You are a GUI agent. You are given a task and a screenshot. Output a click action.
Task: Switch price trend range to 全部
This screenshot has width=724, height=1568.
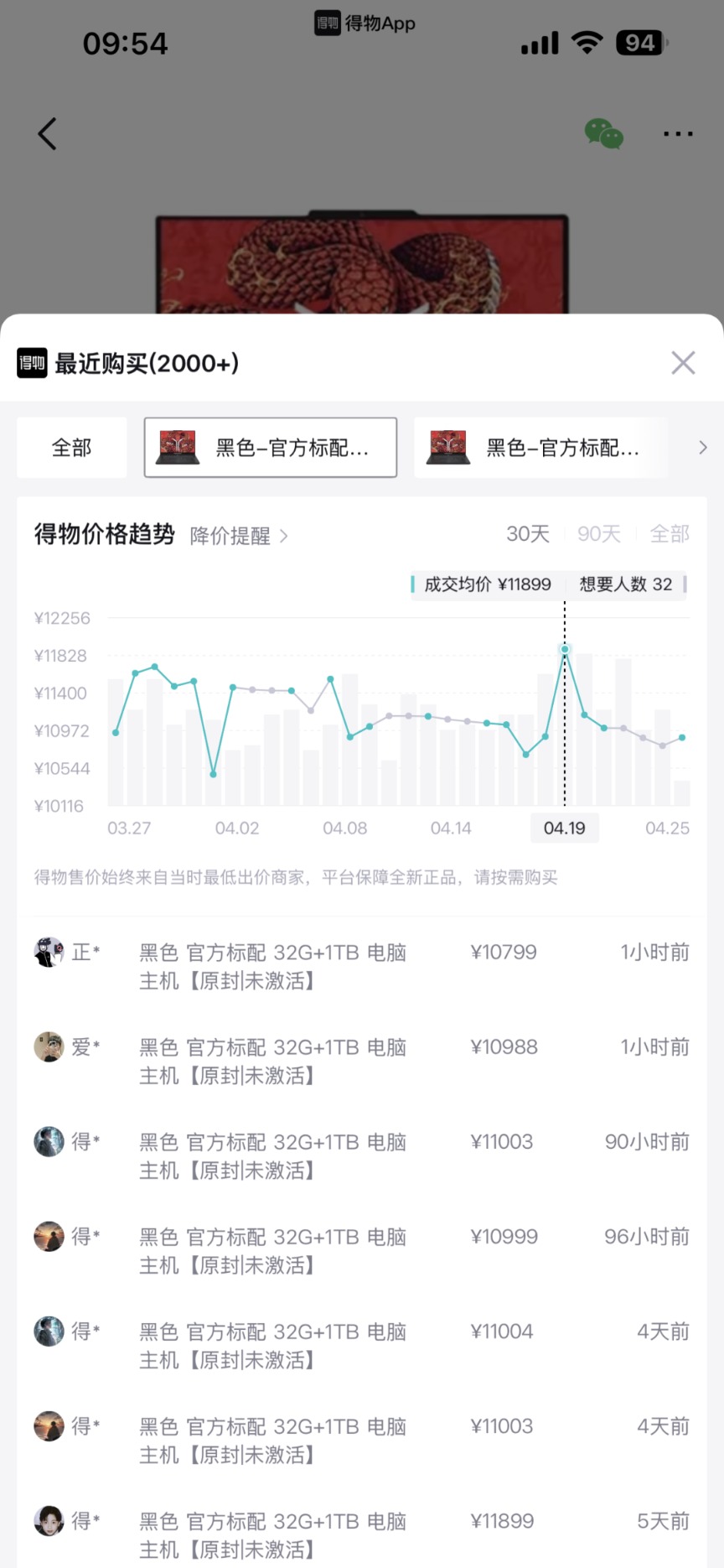coord(670,534)
